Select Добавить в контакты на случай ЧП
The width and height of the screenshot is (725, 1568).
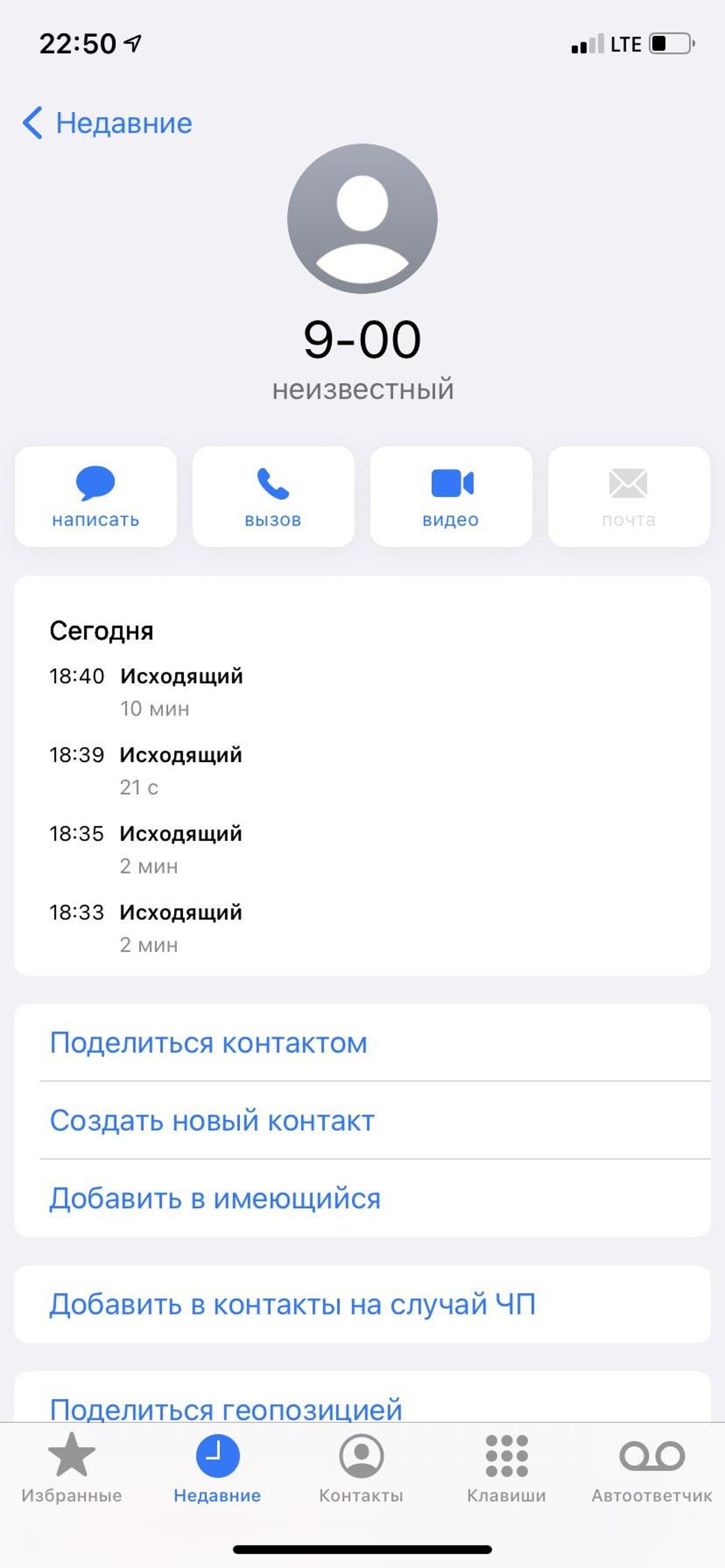pos(362,1305)
